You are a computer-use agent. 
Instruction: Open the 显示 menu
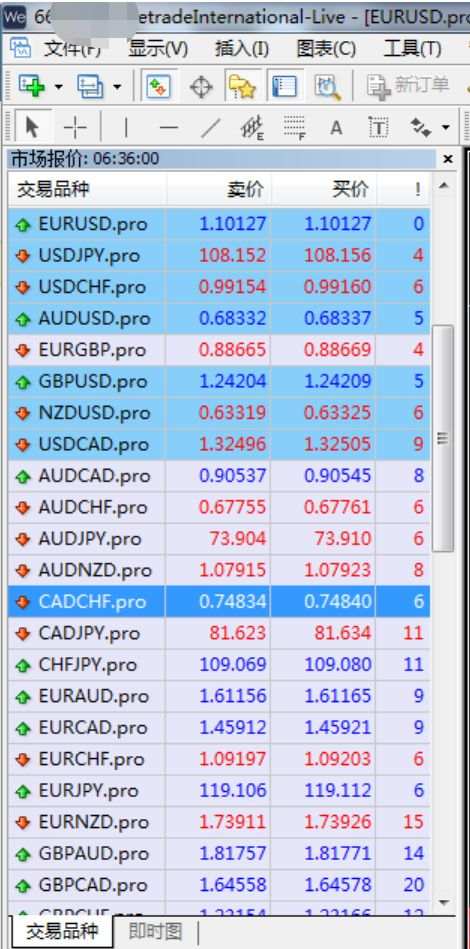point(158,48)
